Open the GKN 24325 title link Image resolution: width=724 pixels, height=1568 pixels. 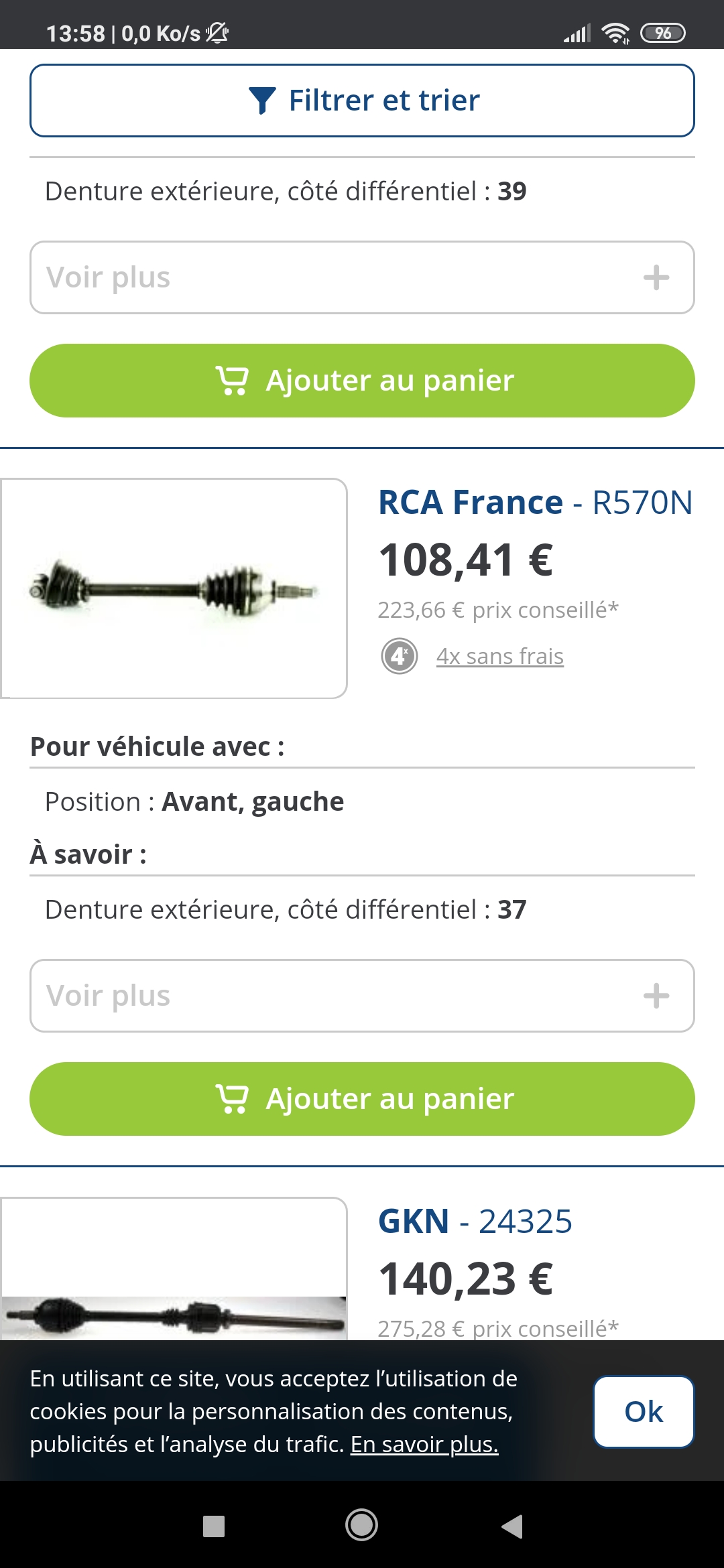[475, 1222]
